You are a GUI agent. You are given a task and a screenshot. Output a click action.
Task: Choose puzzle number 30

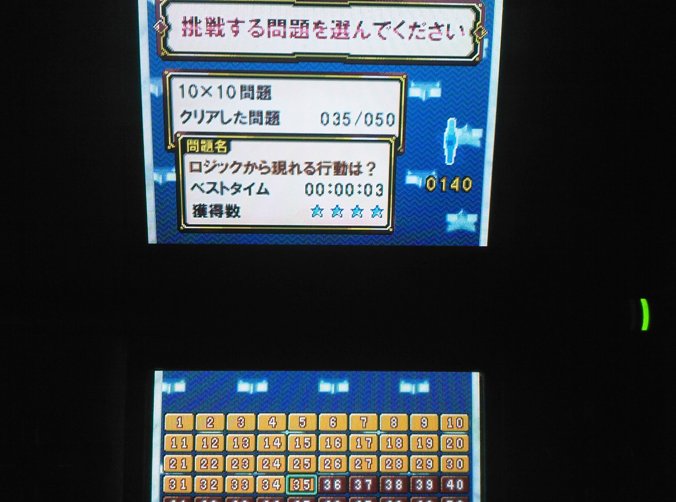coord(453,465)
